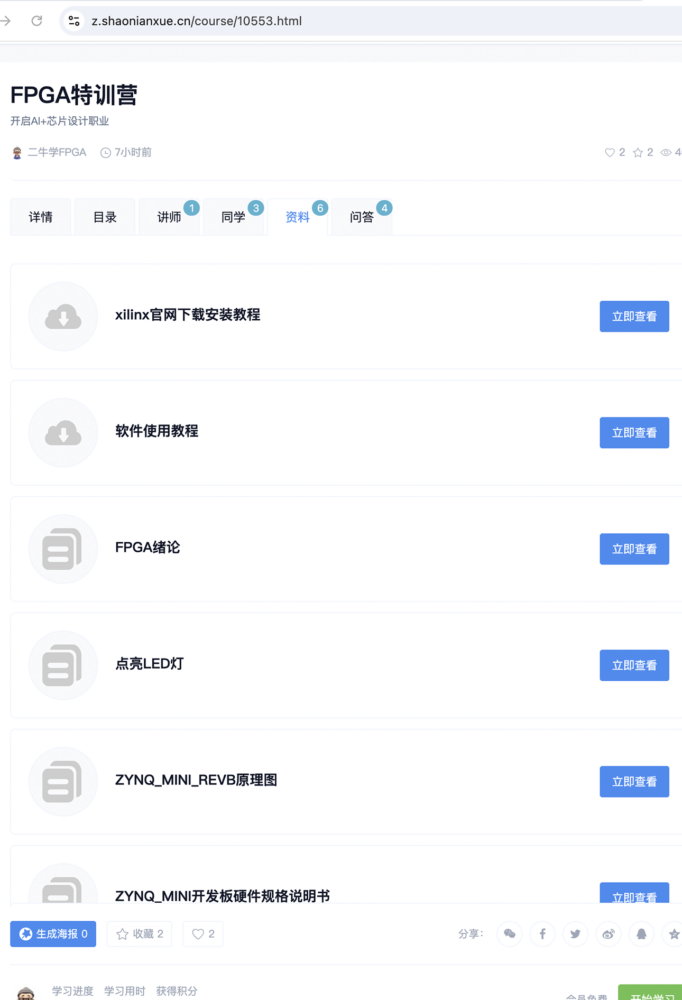The height and width of the screenshot is (1000, 682).
Task: Like the course with the heart button
Action: 203,934
